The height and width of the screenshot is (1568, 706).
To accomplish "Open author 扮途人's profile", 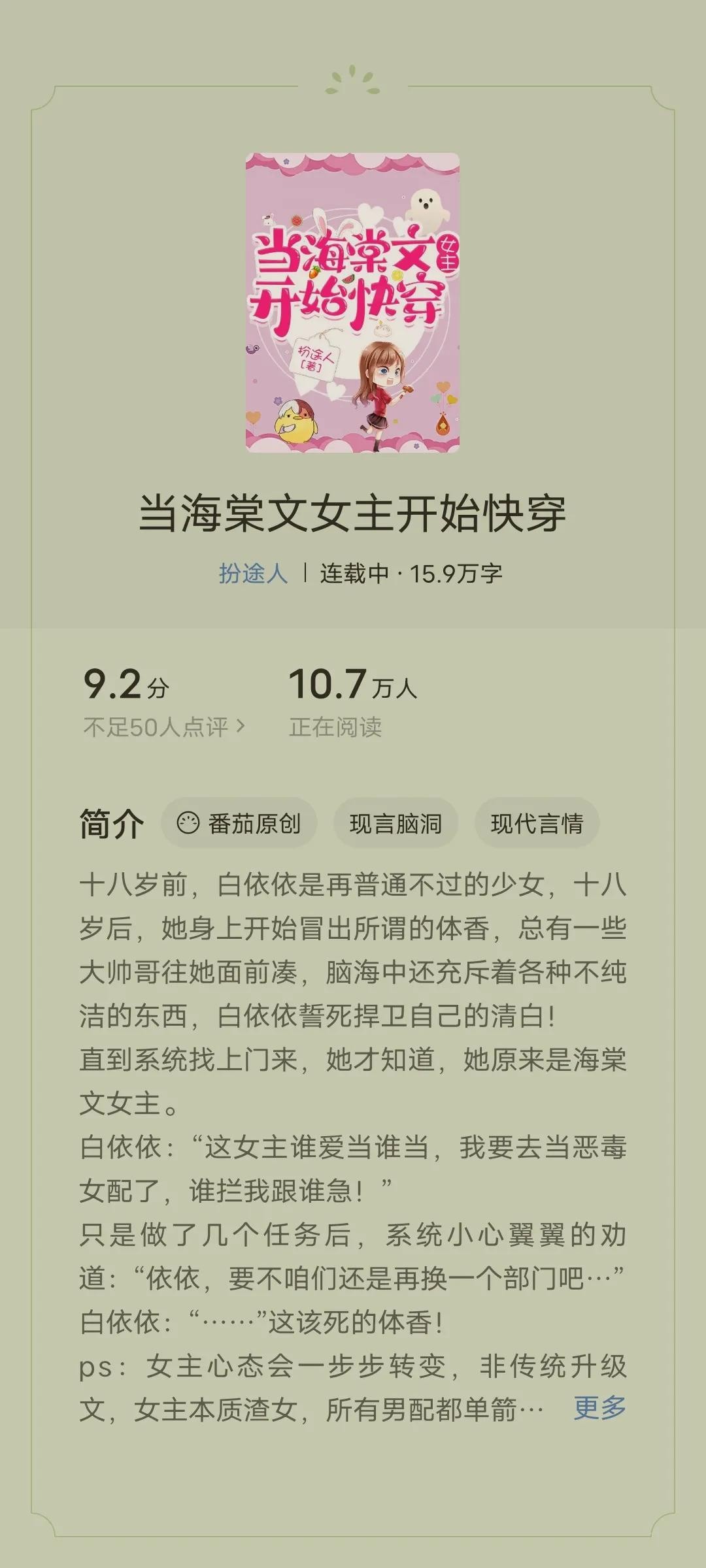I will pyautogui.click(x=253, y=574).
